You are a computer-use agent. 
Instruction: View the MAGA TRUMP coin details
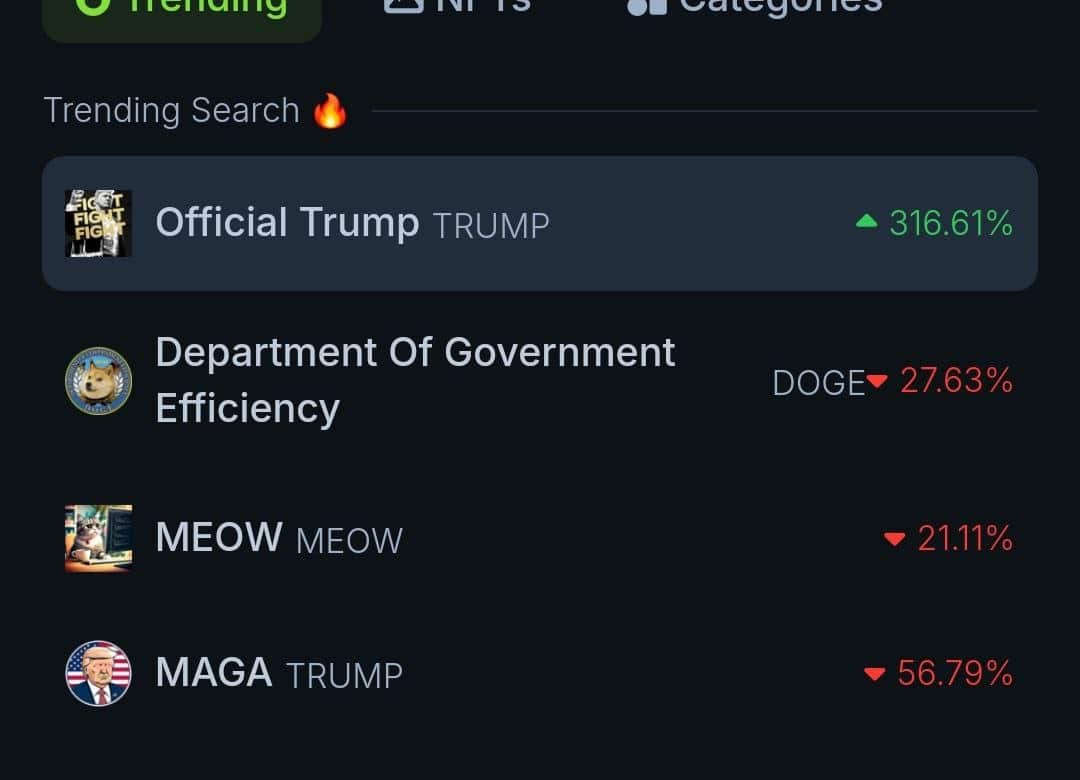coord(539,673)
